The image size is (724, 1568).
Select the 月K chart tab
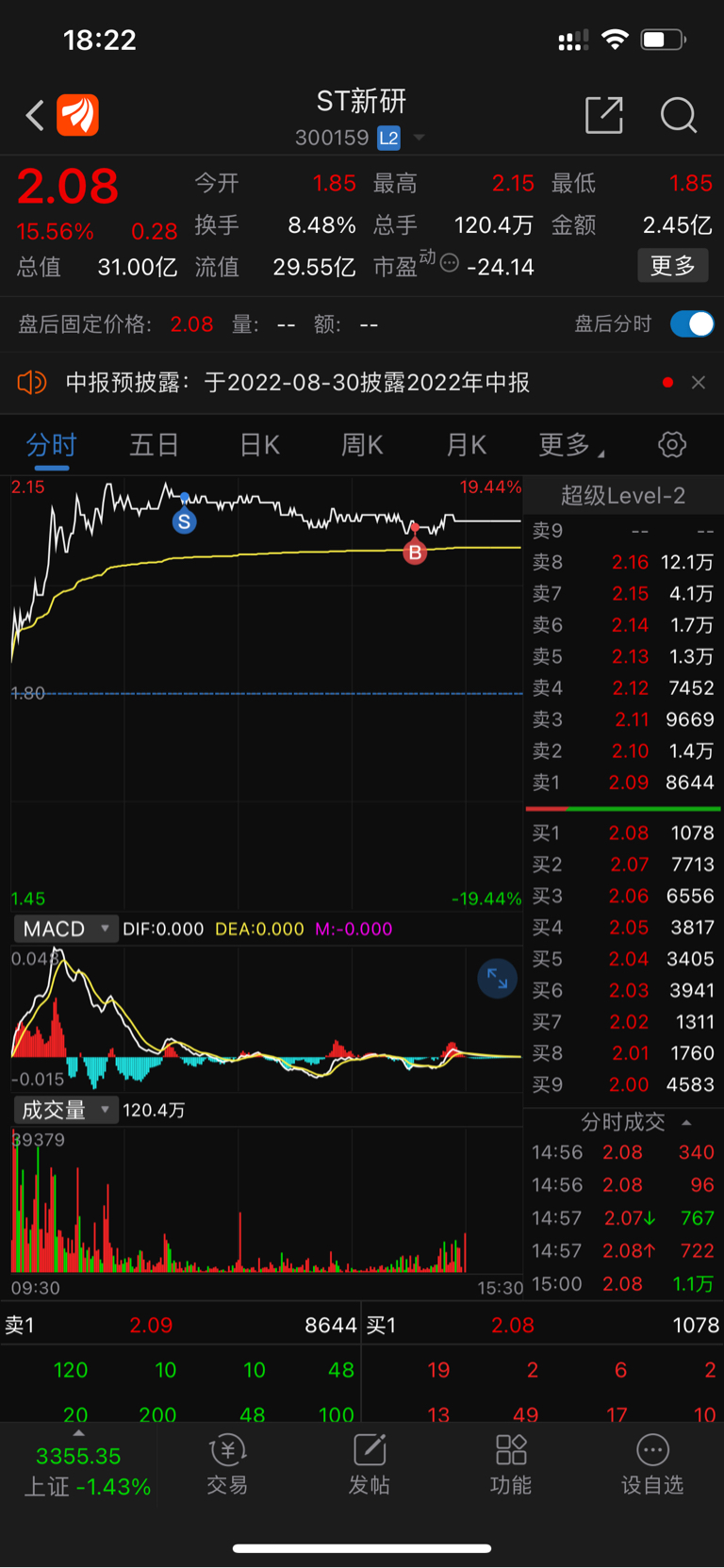tap(466, 445)
